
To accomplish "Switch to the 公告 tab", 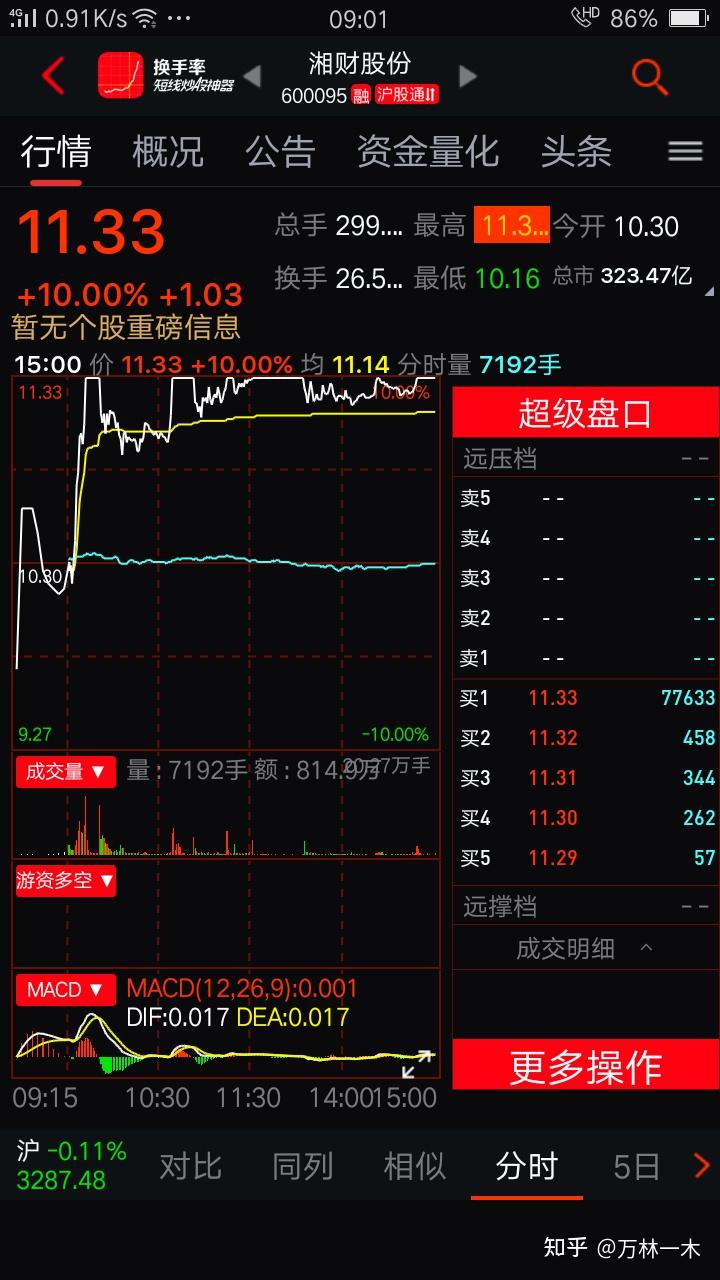I will pos(280,152).
